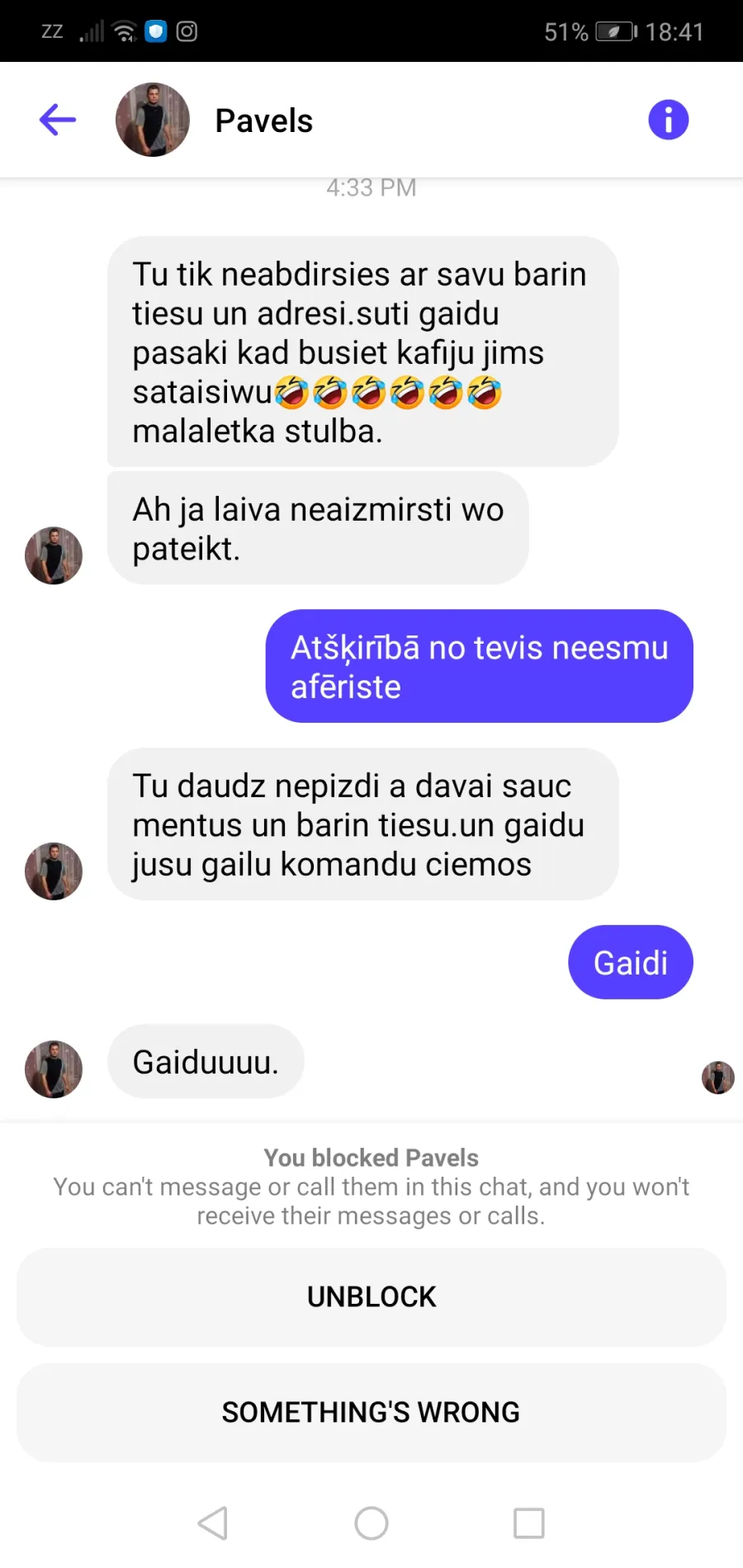
Task: Select SOMETHING'S WRONG option
Action: (371, 1412)
